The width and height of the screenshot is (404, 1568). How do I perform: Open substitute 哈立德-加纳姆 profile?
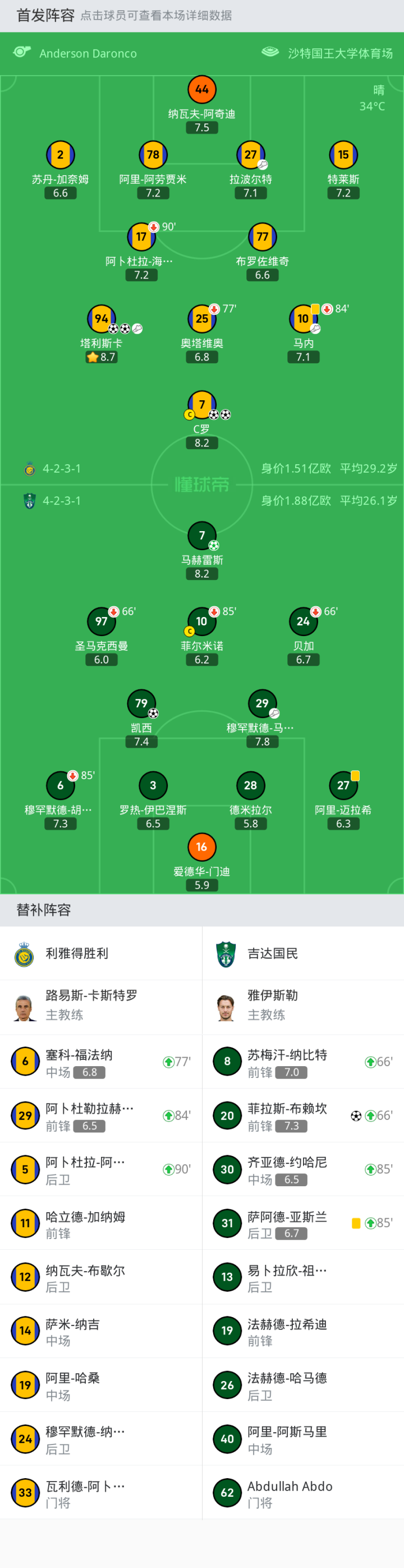pos(85,1223)
